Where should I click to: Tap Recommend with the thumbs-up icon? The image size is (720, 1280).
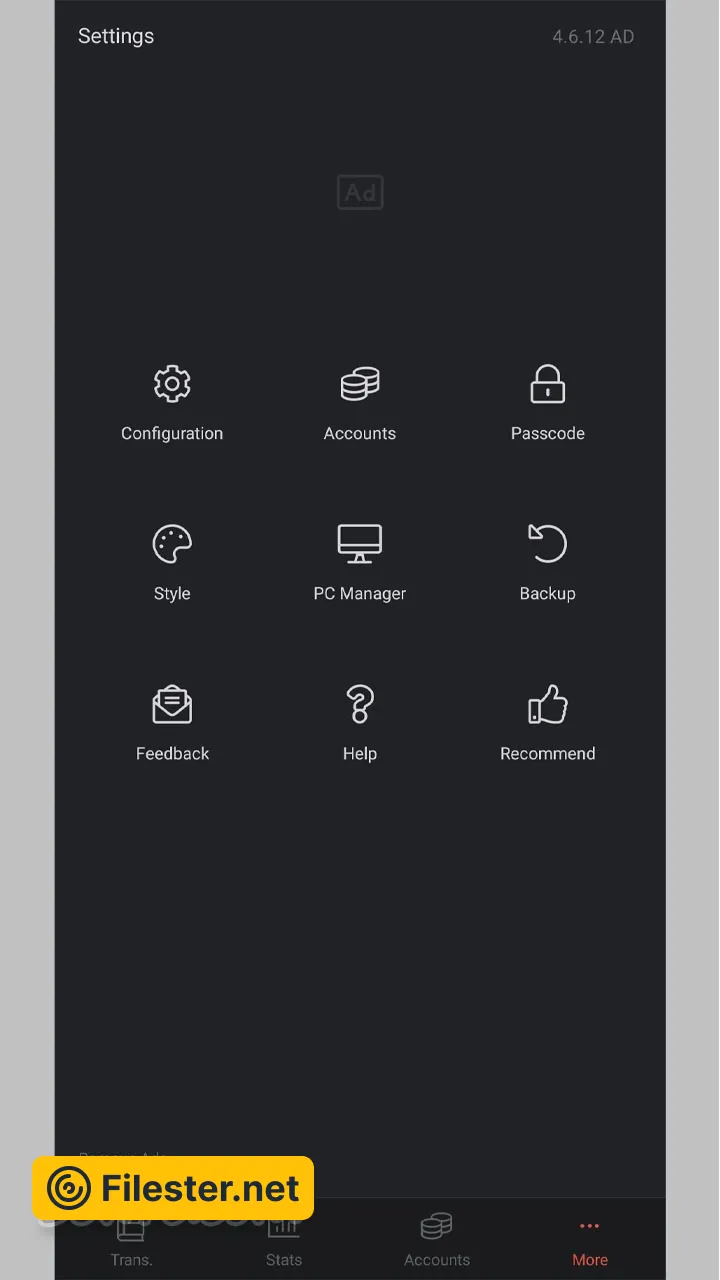coord(547,722)
